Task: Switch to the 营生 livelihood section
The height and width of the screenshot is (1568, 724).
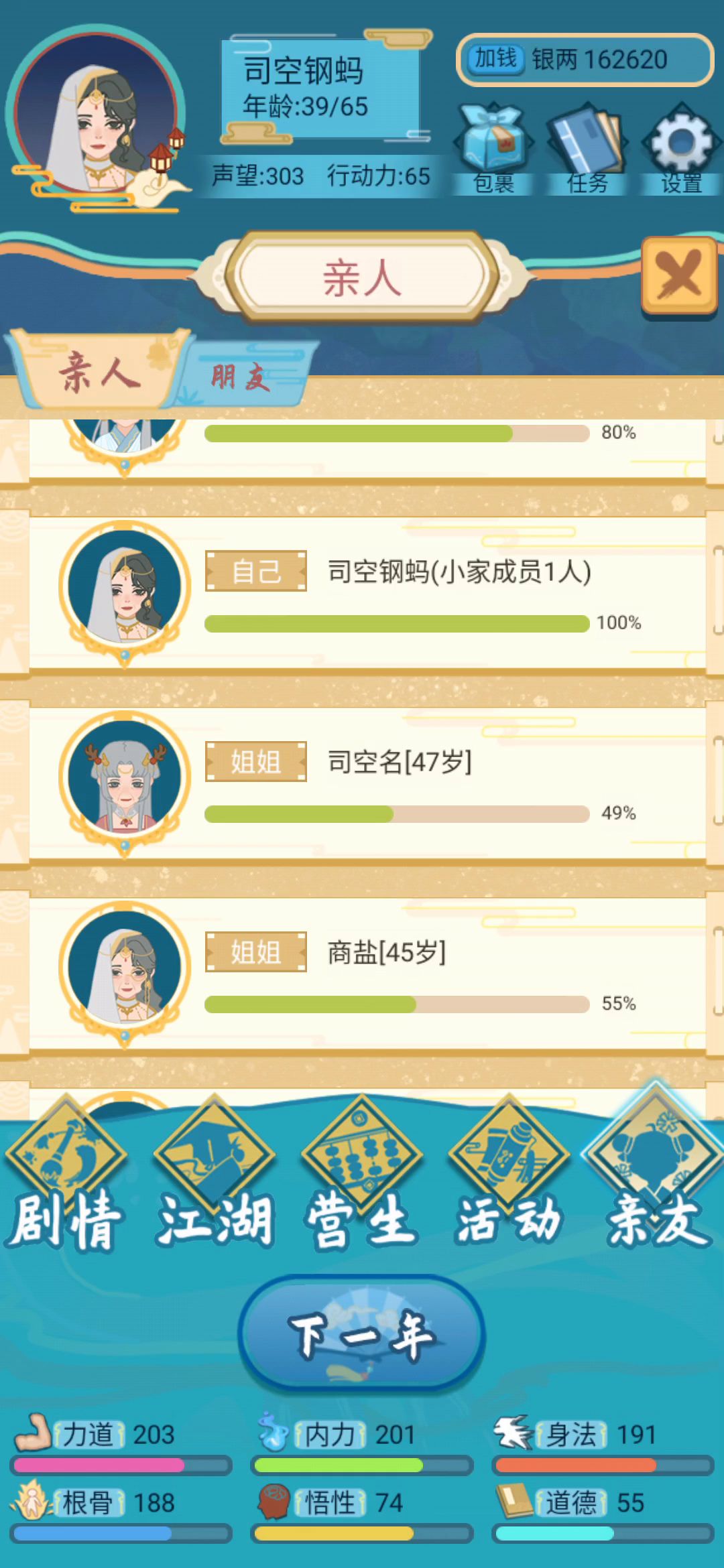Action: [362, 1179]
